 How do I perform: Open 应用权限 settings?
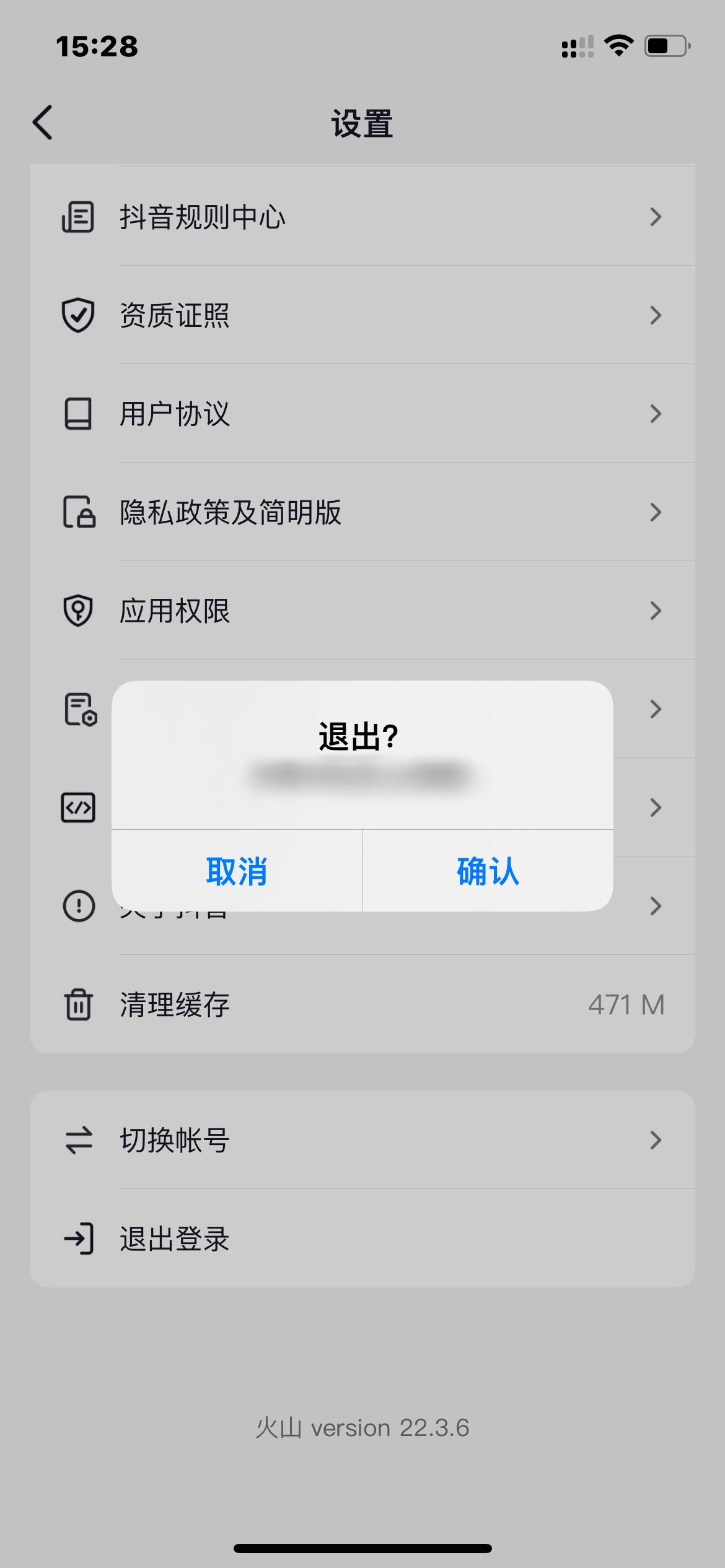[362, 611]
